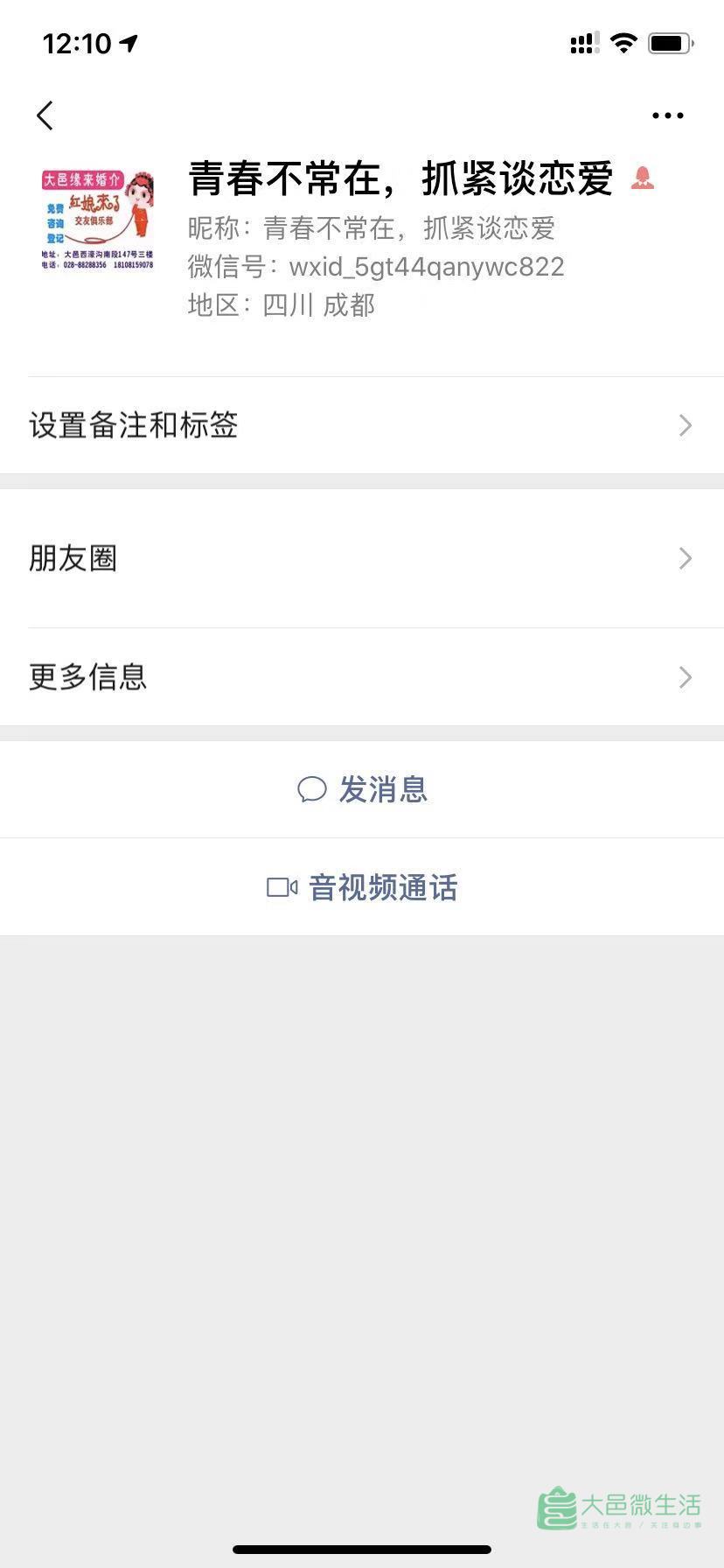Open the 朋友圈 Moments row
Image resolution: width=724 pixels, height=1568 pixels.
pyautogui.click(x=362, y=558)
